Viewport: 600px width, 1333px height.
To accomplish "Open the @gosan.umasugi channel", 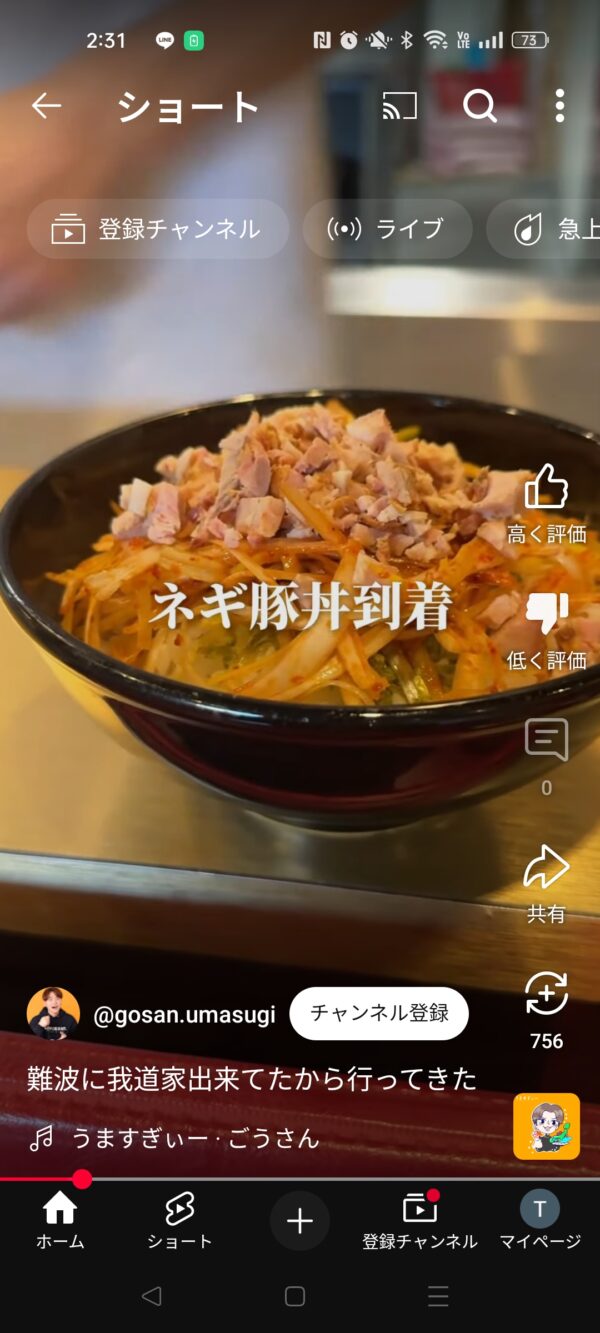I will 183,1014.
